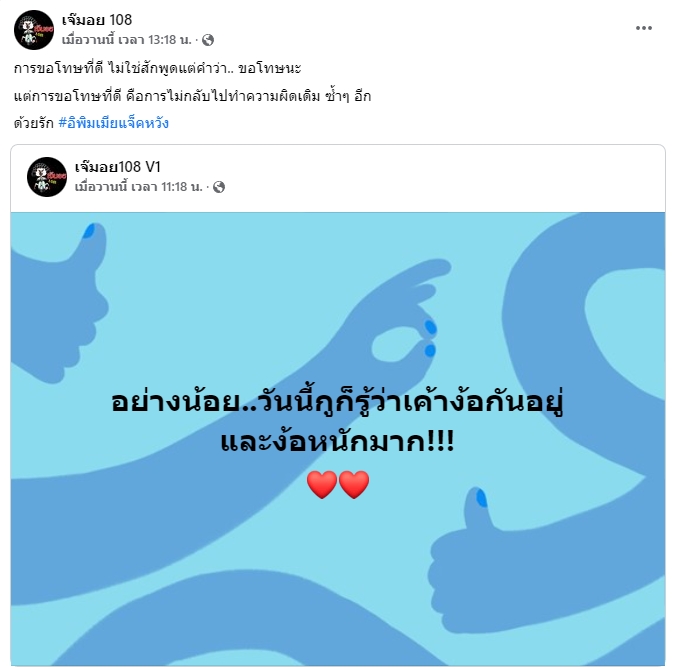Open the เจ๊มอย 108 page name
The height and width of the screenshot is (669, 675).
[x=97, y=20]
